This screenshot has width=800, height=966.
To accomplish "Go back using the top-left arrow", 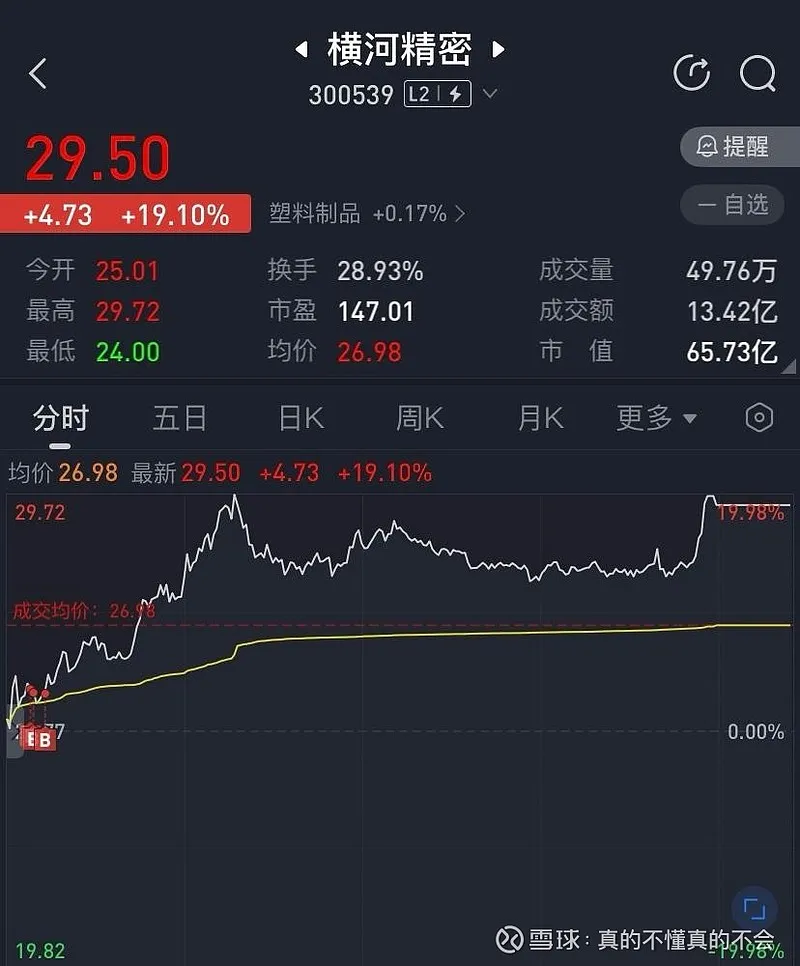I will (38, 73).
